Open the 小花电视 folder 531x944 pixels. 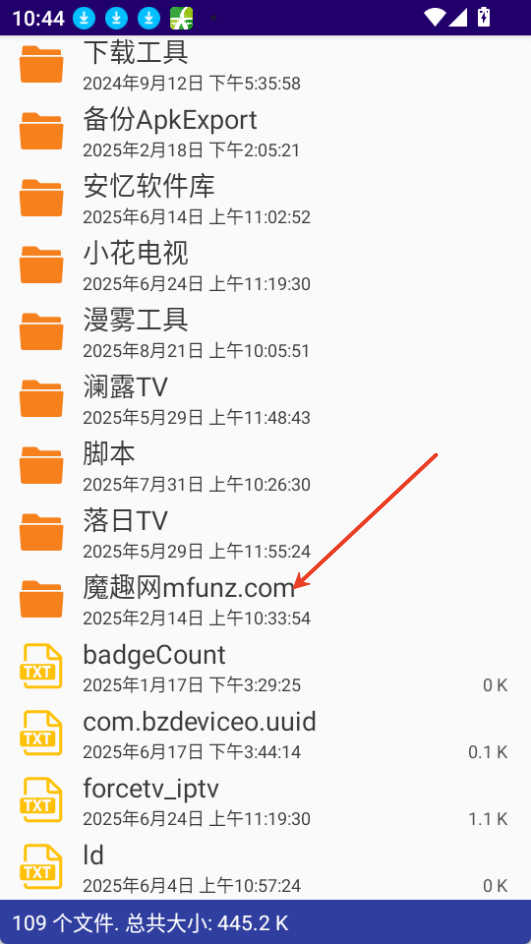coord(266,265)
